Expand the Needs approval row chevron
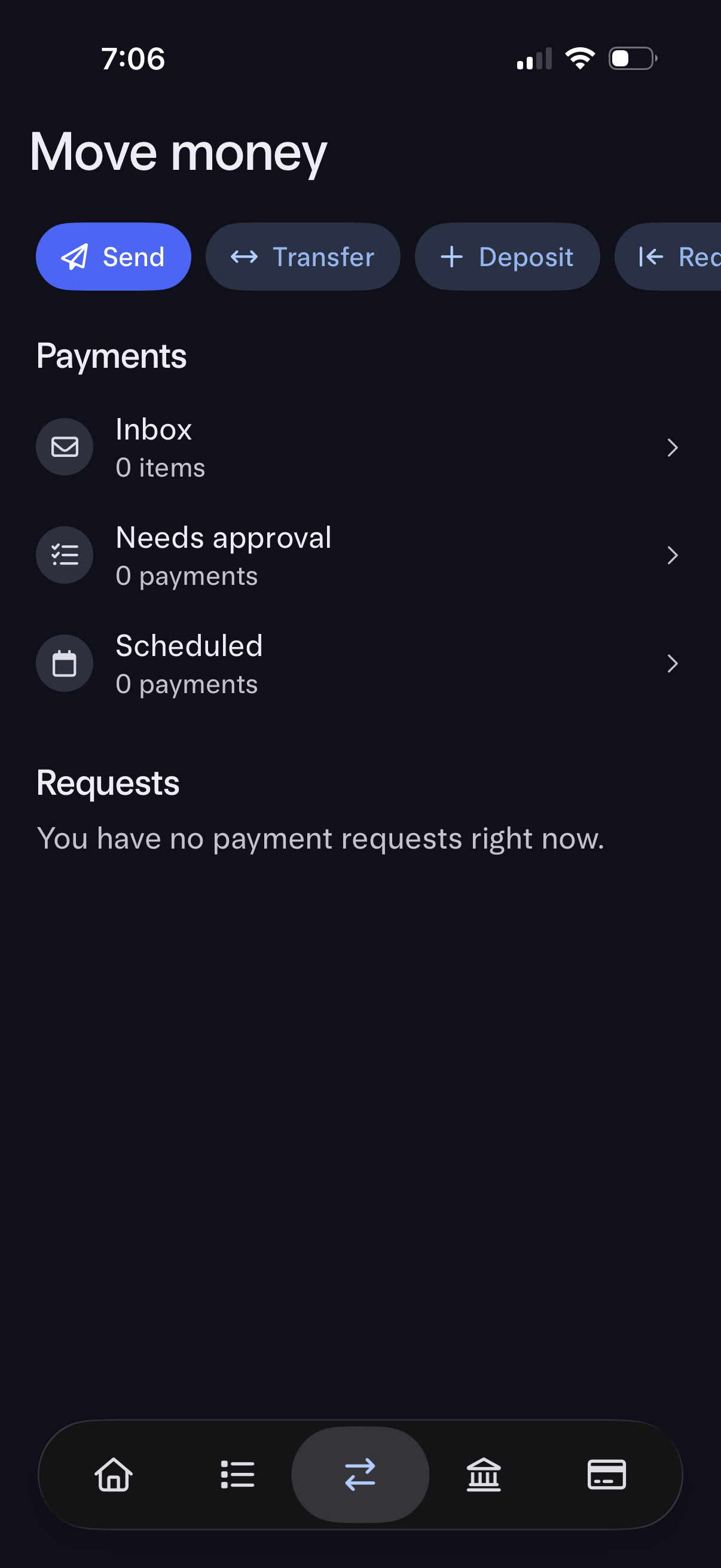The height and width of the screenshot is (1568, 721). pos(672,555)
